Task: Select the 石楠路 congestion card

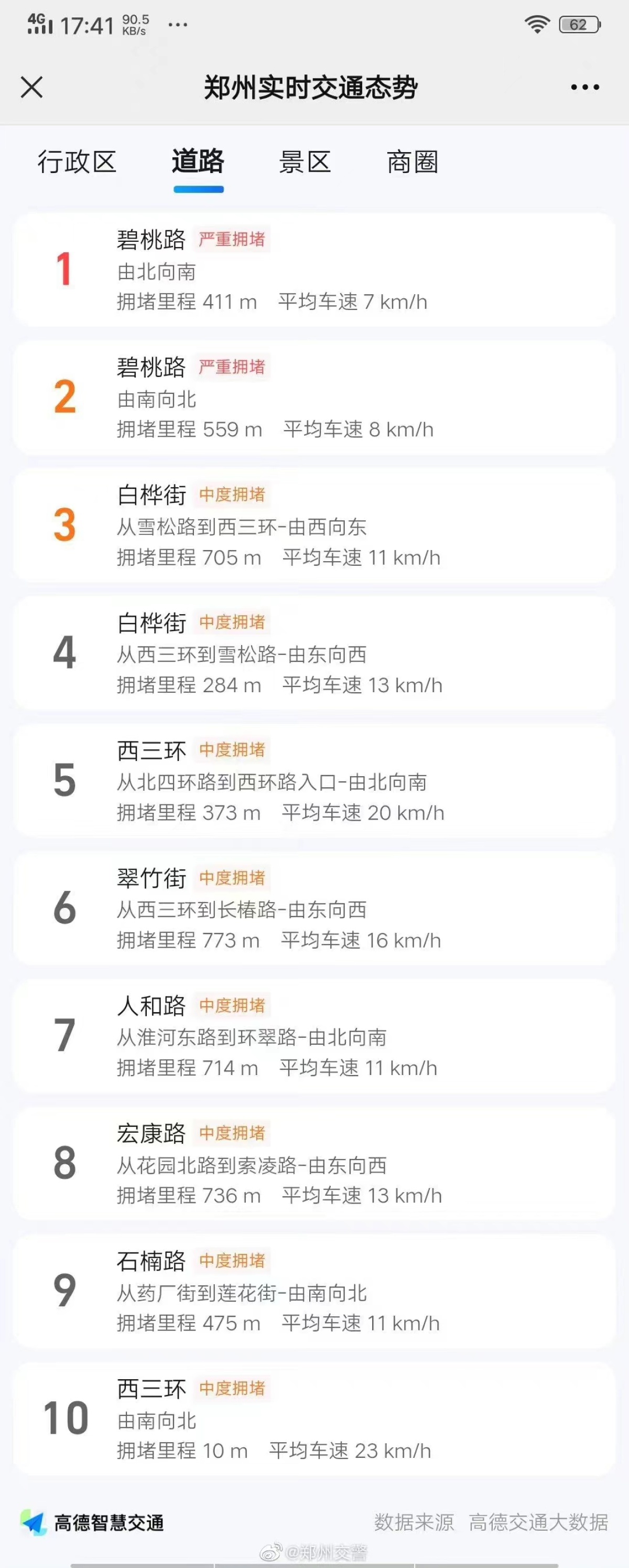Action: coord(314,1292)
